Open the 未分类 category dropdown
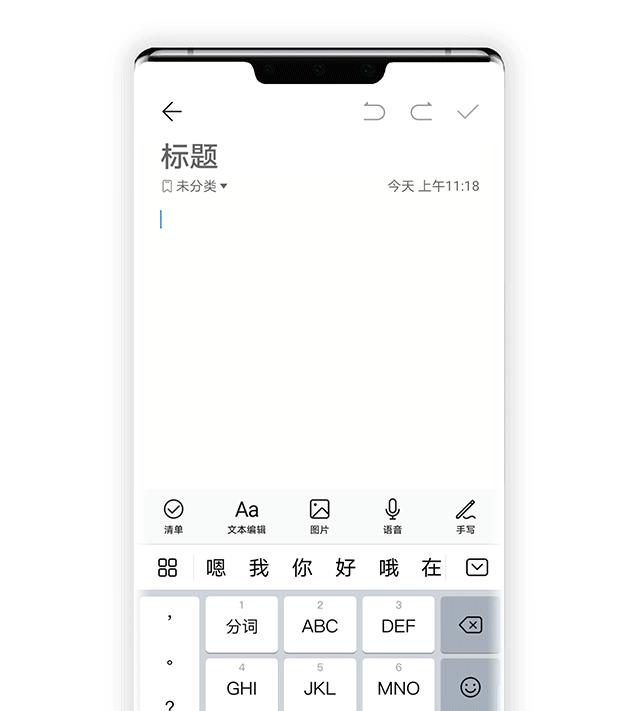 point(195,186)
